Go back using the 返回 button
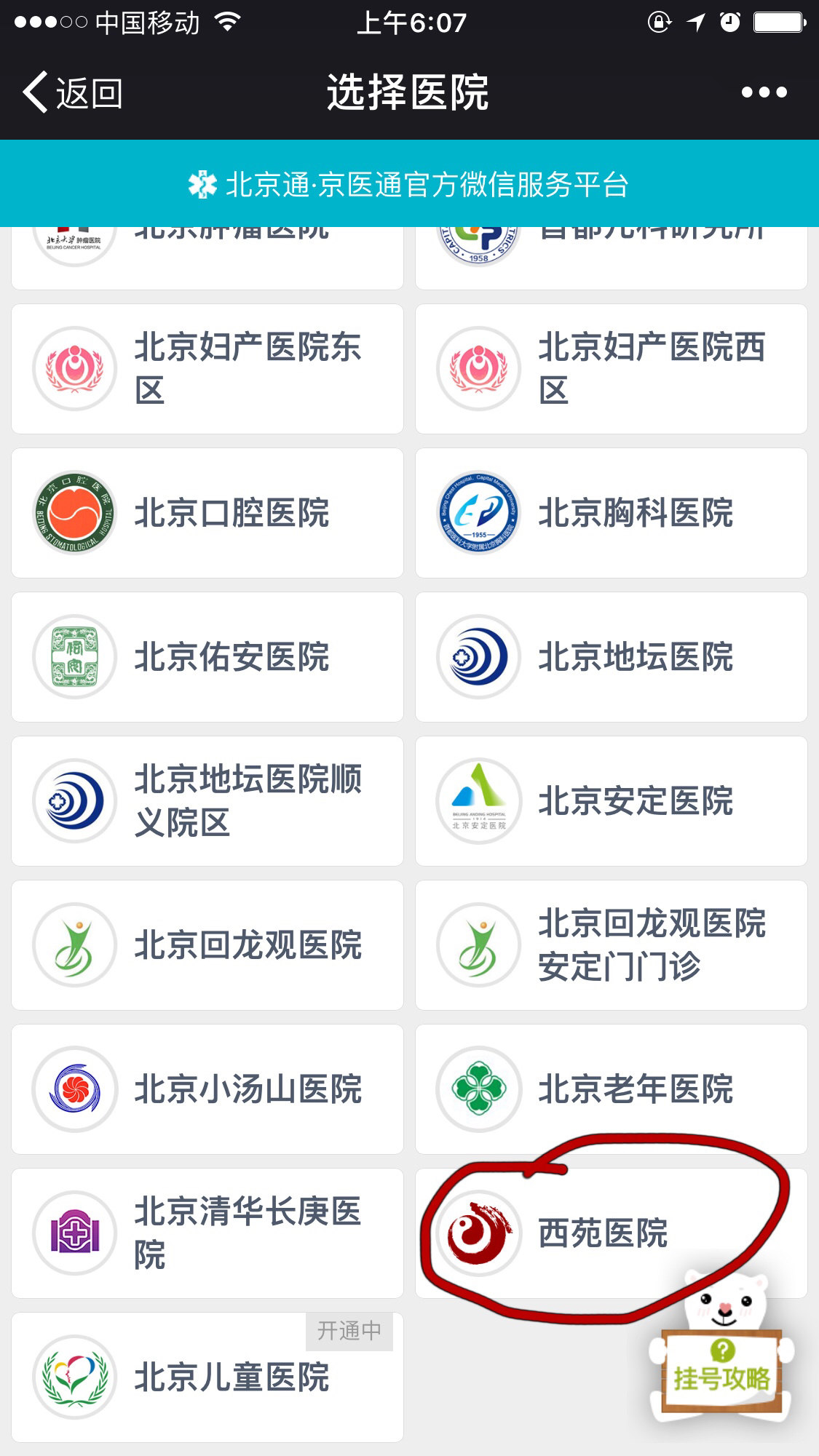819x1456 pixels. coord(73,93)
